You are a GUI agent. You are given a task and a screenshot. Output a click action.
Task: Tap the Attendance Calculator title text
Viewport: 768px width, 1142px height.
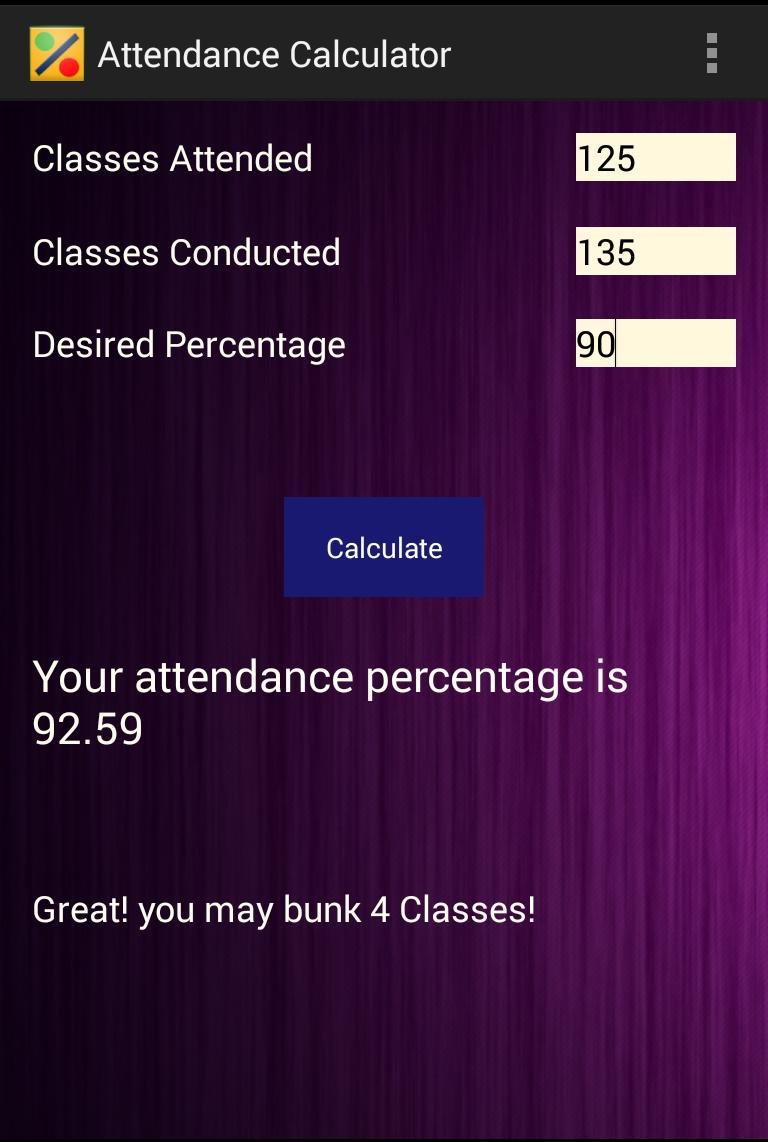(x=276, y=54)
